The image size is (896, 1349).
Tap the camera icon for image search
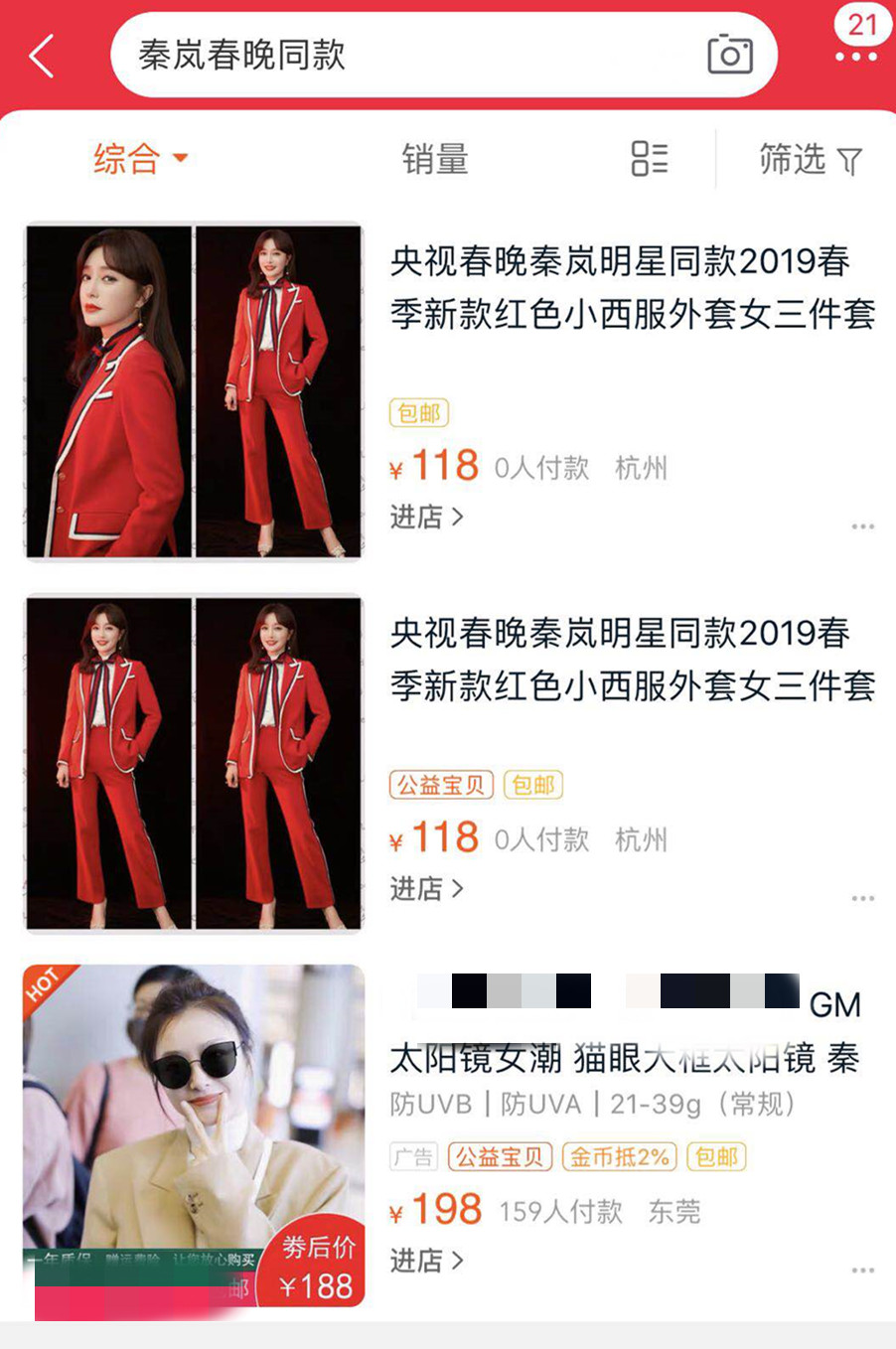[731, 57]
